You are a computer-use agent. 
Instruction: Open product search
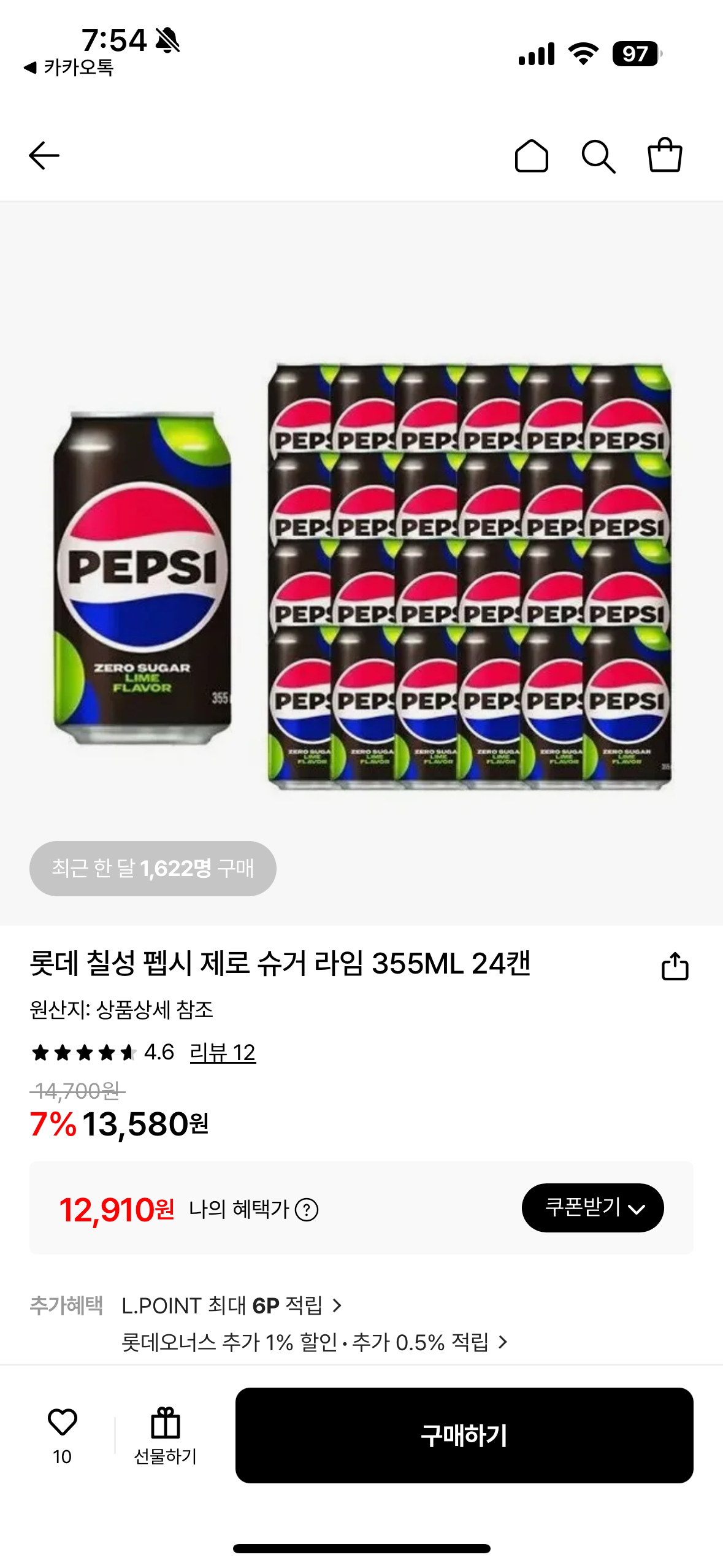pyautogui.click(x=598, y=156)
